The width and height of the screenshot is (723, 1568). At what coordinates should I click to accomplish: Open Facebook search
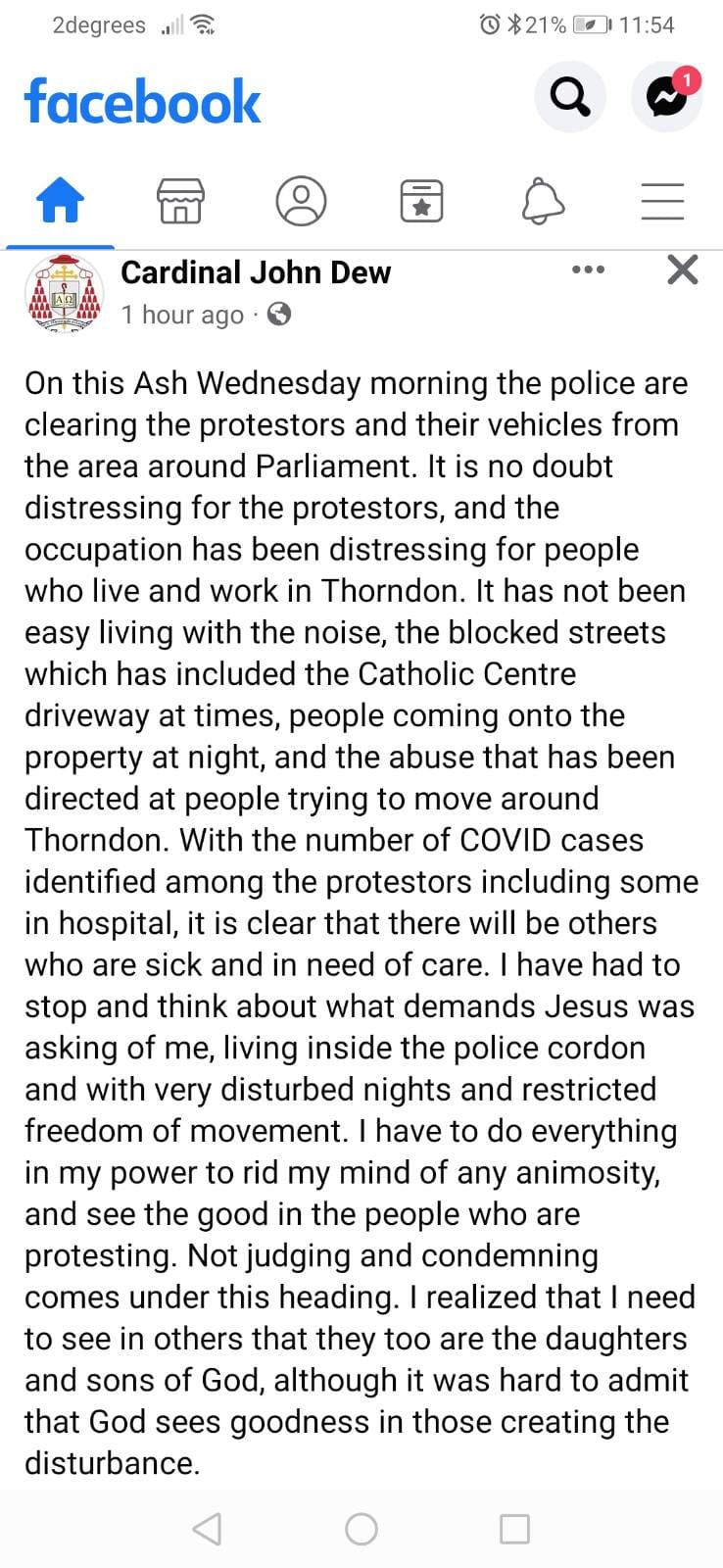569,96
